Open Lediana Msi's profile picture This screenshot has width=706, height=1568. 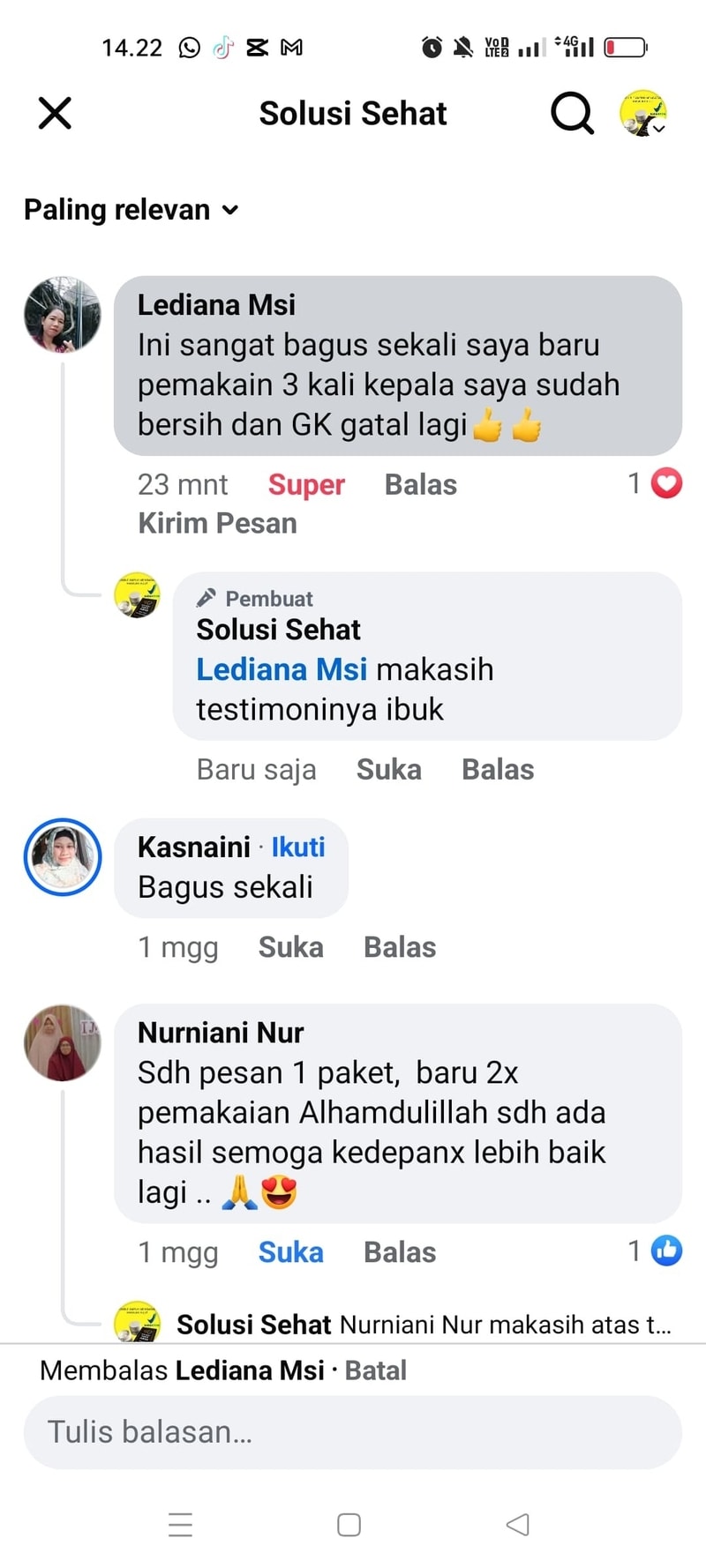tap(62, 315)
